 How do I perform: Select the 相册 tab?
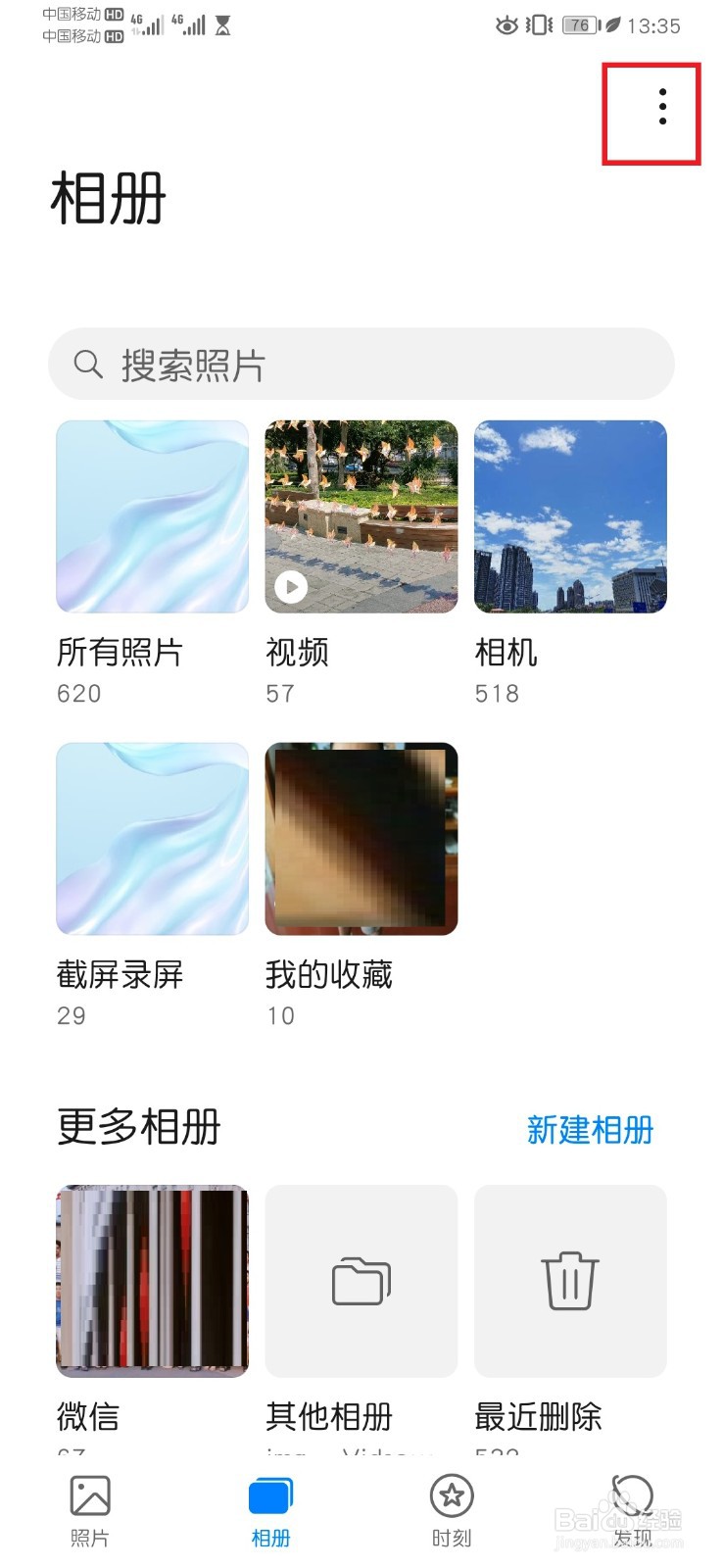click(270, 1509)
